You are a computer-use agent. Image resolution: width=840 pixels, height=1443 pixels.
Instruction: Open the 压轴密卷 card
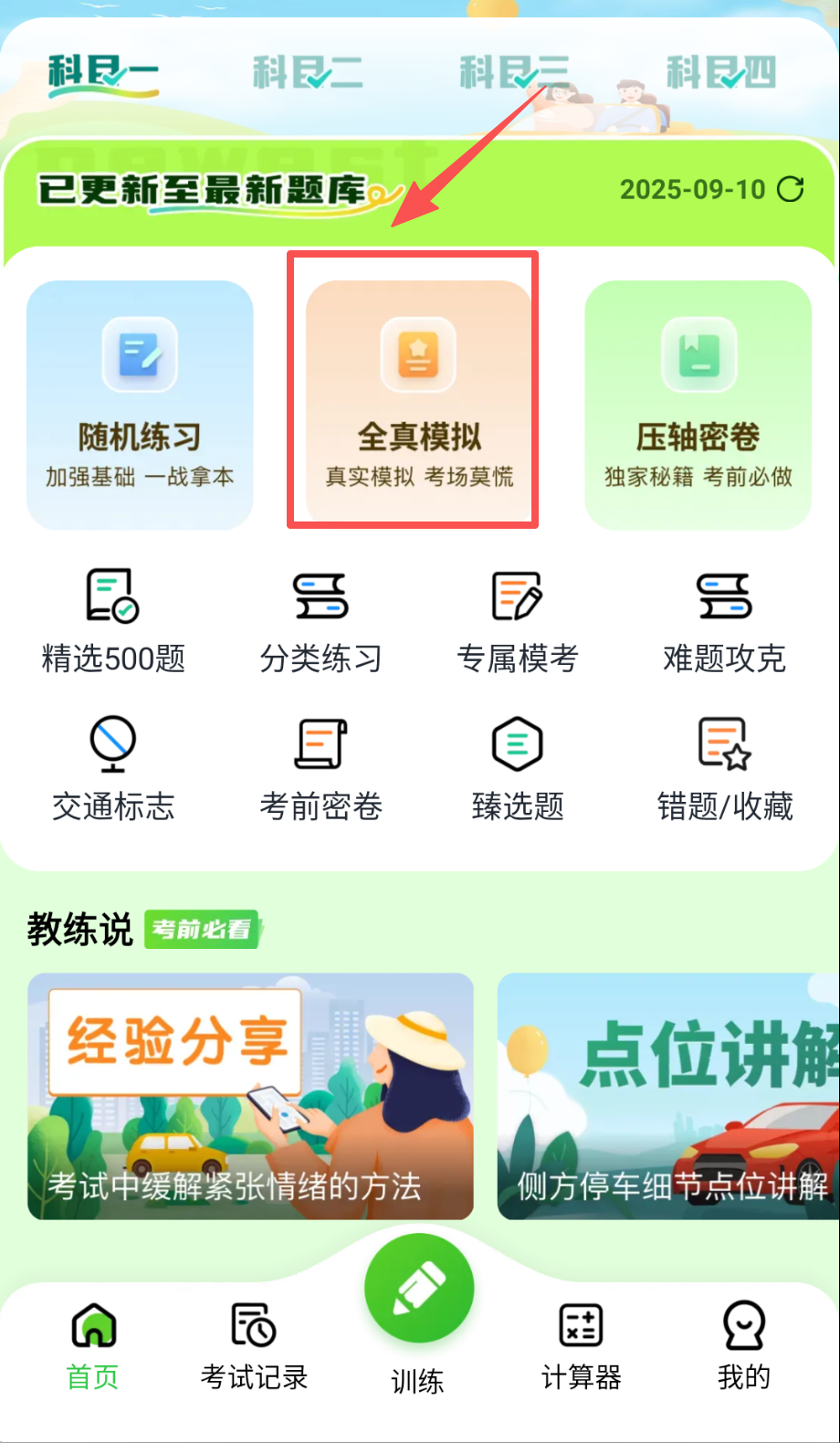(698, 405)
